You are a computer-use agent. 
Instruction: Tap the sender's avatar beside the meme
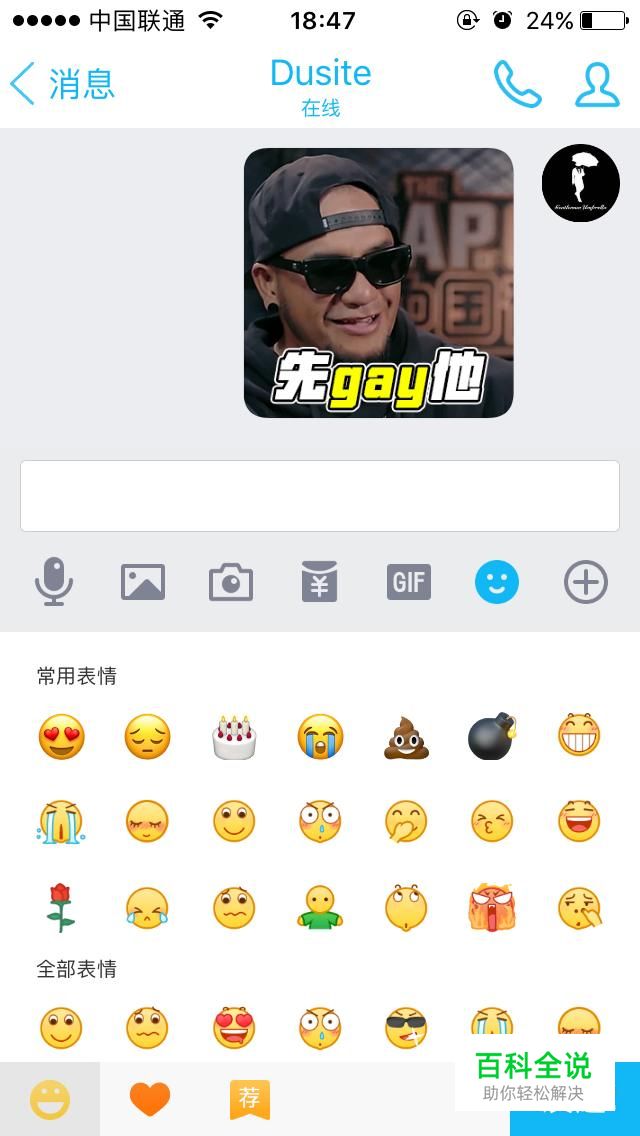[x=580, y=183]
